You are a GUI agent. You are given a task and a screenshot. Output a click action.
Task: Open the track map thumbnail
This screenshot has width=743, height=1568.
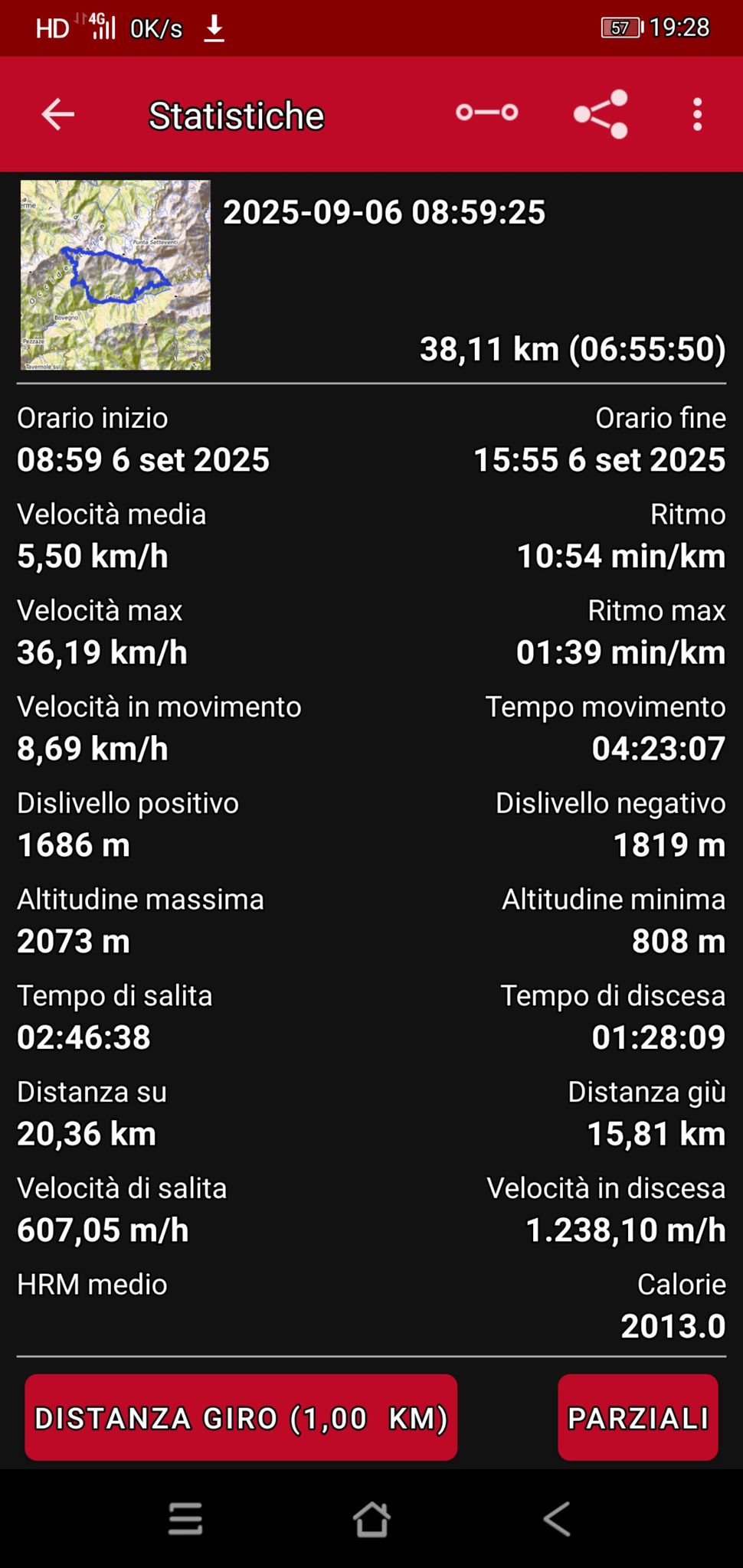[x=116, y=275]
